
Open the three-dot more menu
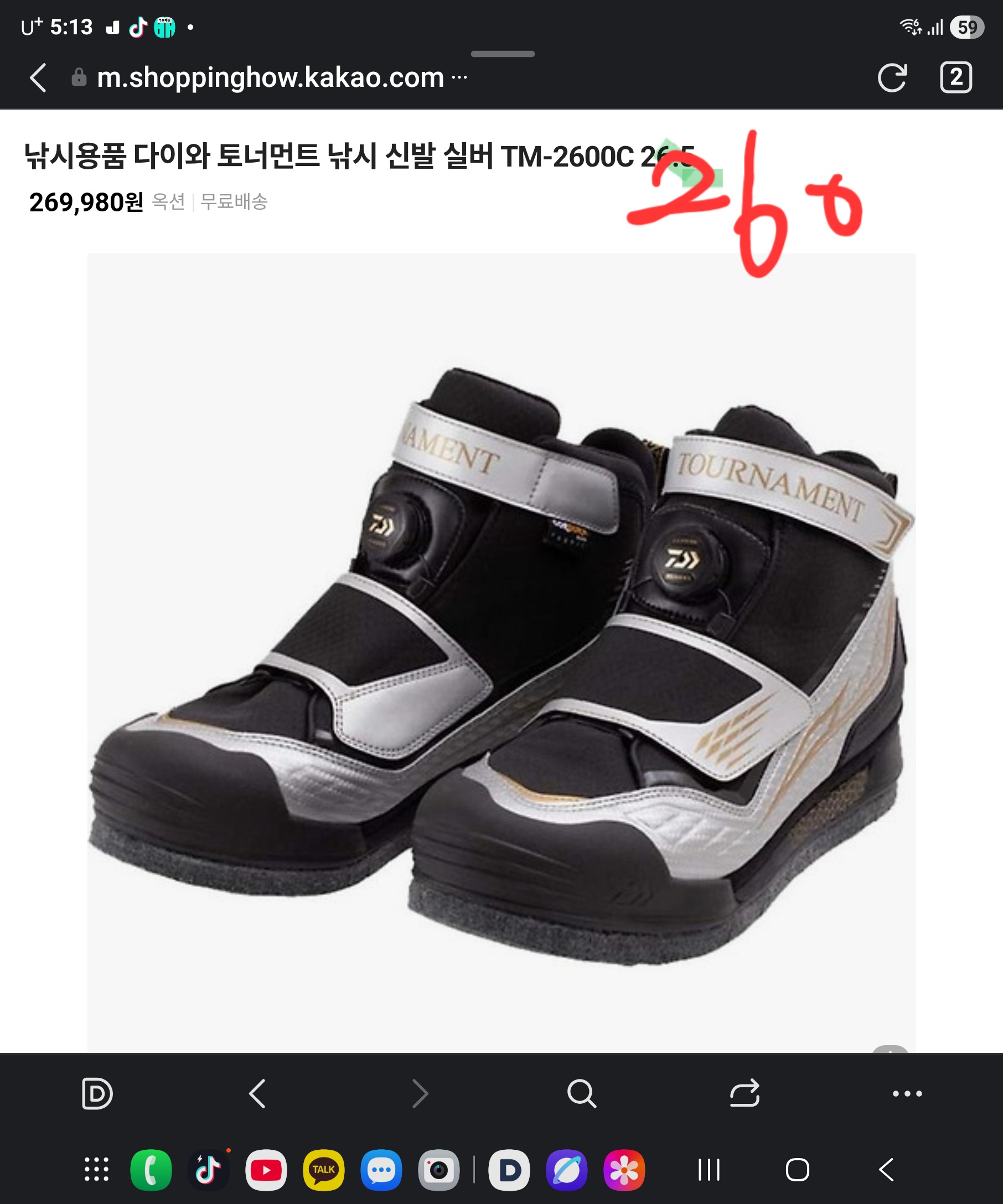pos(907,1093)
